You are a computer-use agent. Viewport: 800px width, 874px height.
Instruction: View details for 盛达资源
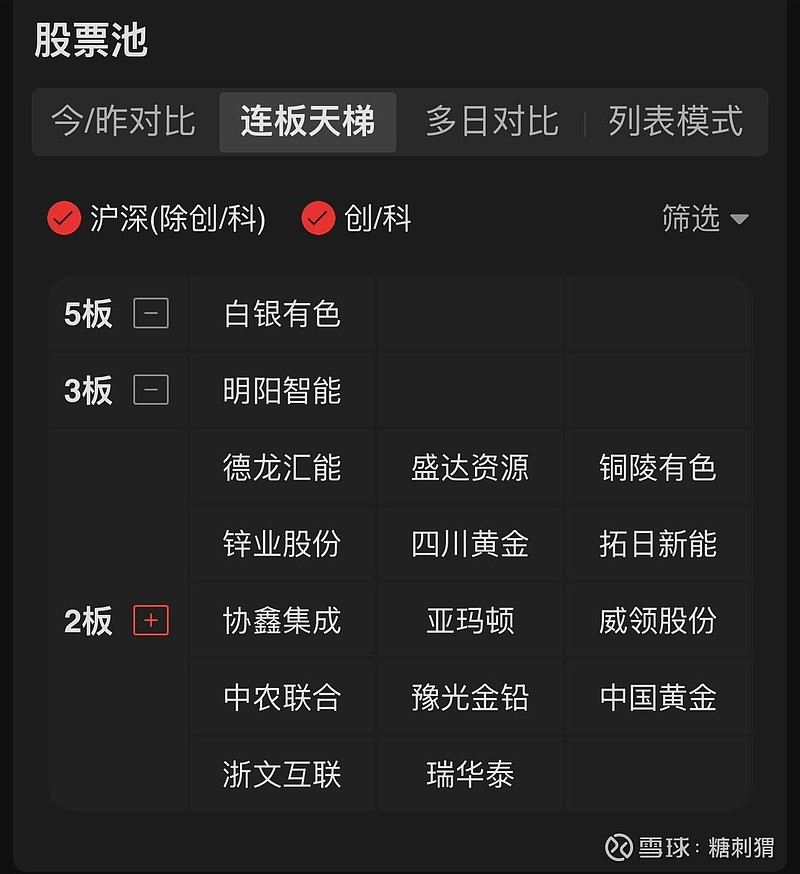(x=470, y=468)
